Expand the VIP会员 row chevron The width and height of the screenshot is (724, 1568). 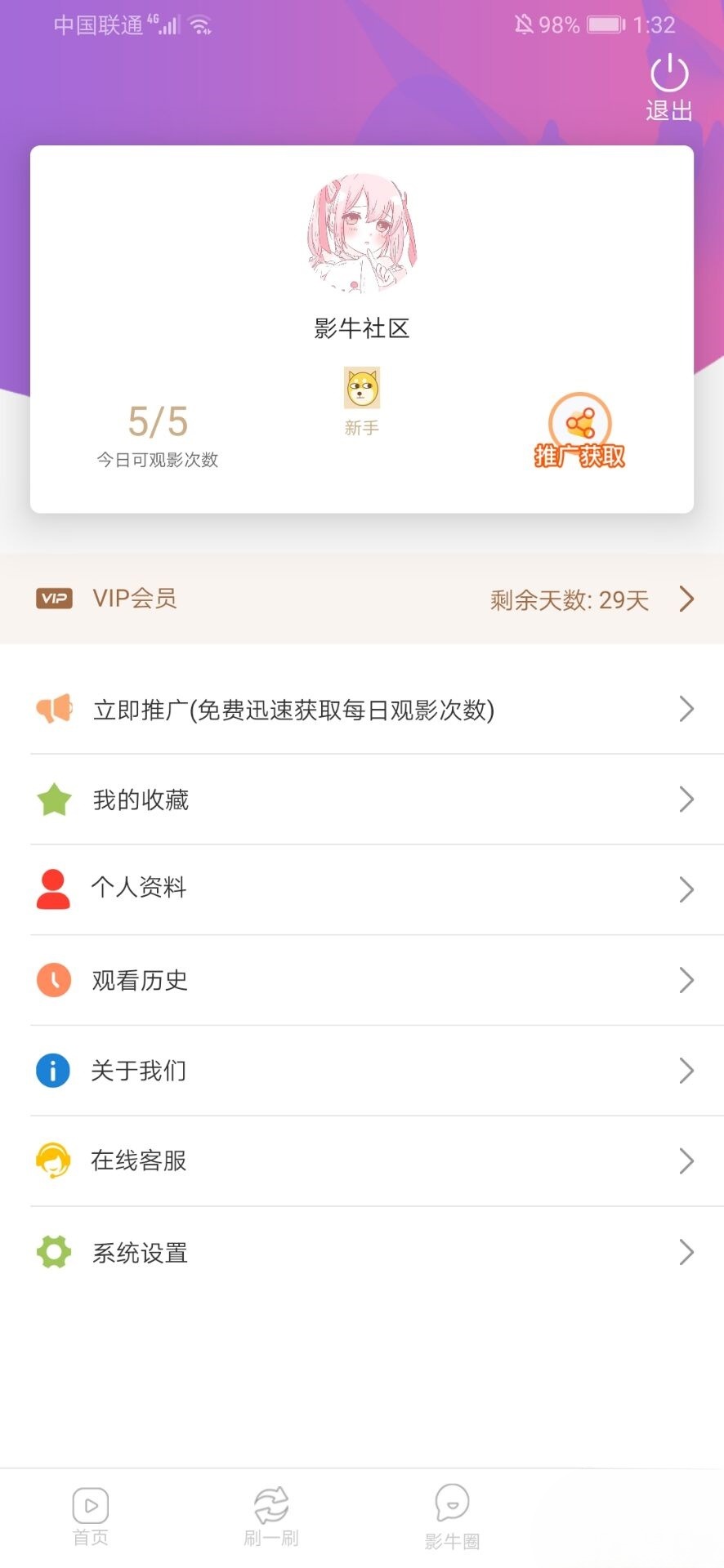point(686,599)
